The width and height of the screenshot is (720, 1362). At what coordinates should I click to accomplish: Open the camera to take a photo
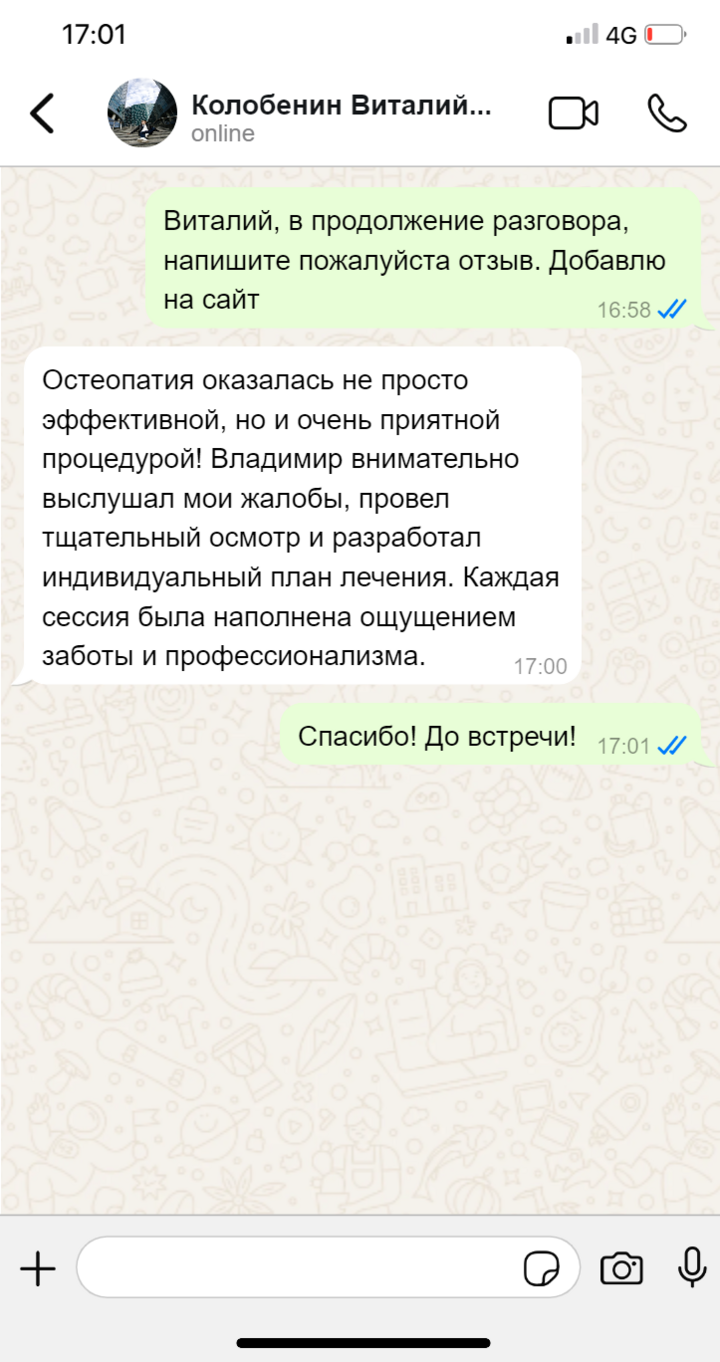621,1269
